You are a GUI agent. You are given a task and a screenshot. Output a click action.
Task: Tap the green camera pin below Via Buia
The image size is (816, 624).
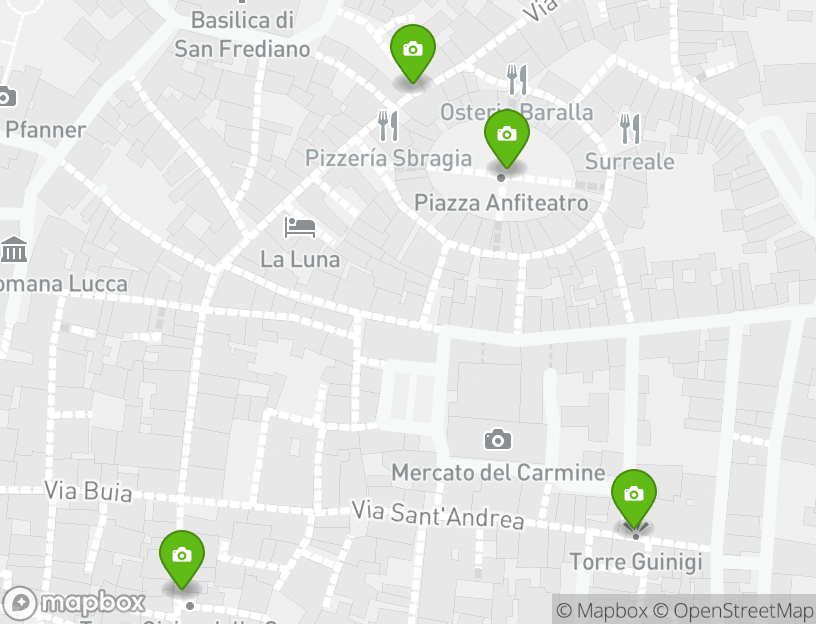tap(182, 558)
